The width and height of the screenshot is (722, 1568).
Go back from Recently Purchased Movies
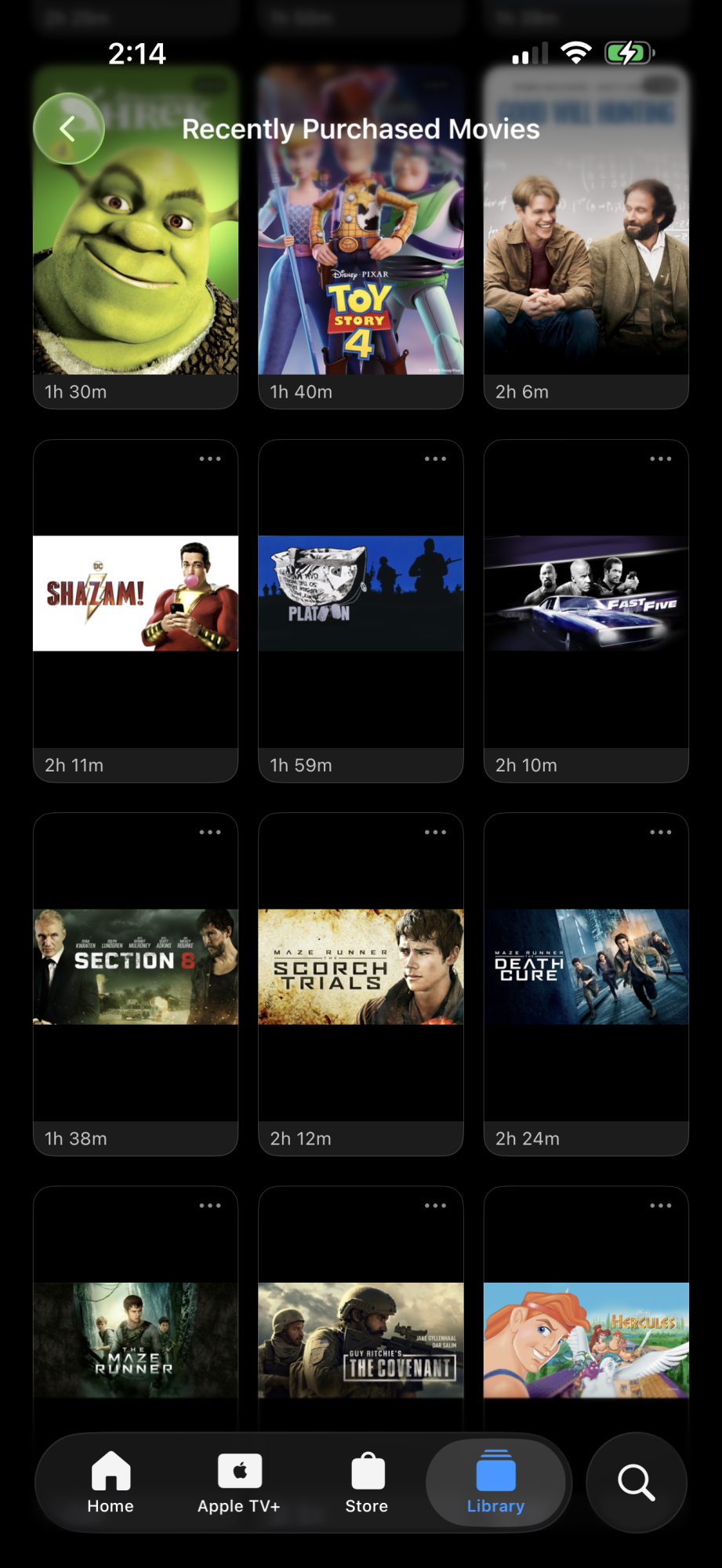tap(69, 129)
